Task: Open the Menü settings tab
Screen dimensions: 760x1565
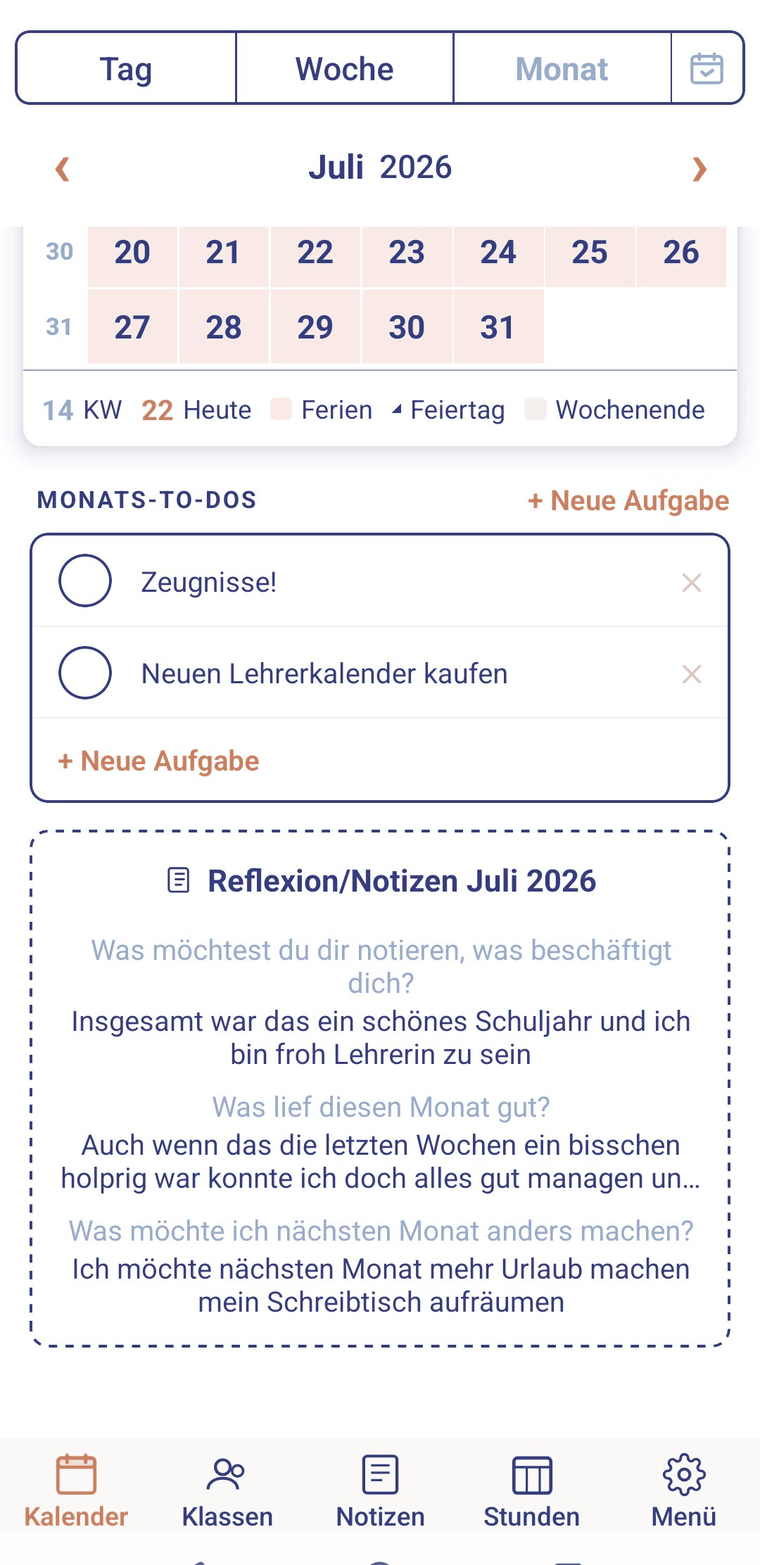Action: coord(684,1492)
